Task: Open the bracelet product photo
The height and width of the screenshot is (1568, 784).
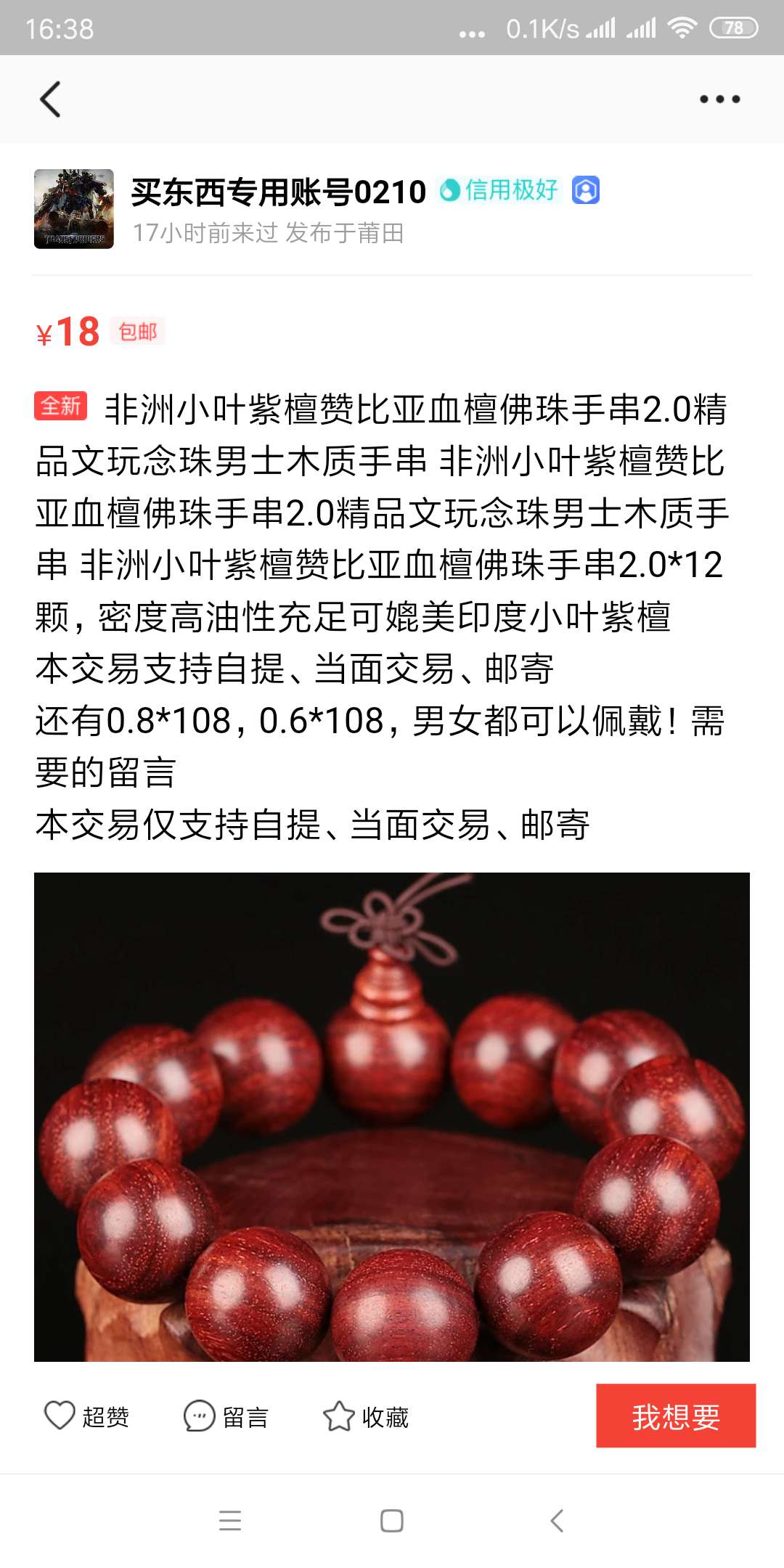Action: tap(392, 1116)
